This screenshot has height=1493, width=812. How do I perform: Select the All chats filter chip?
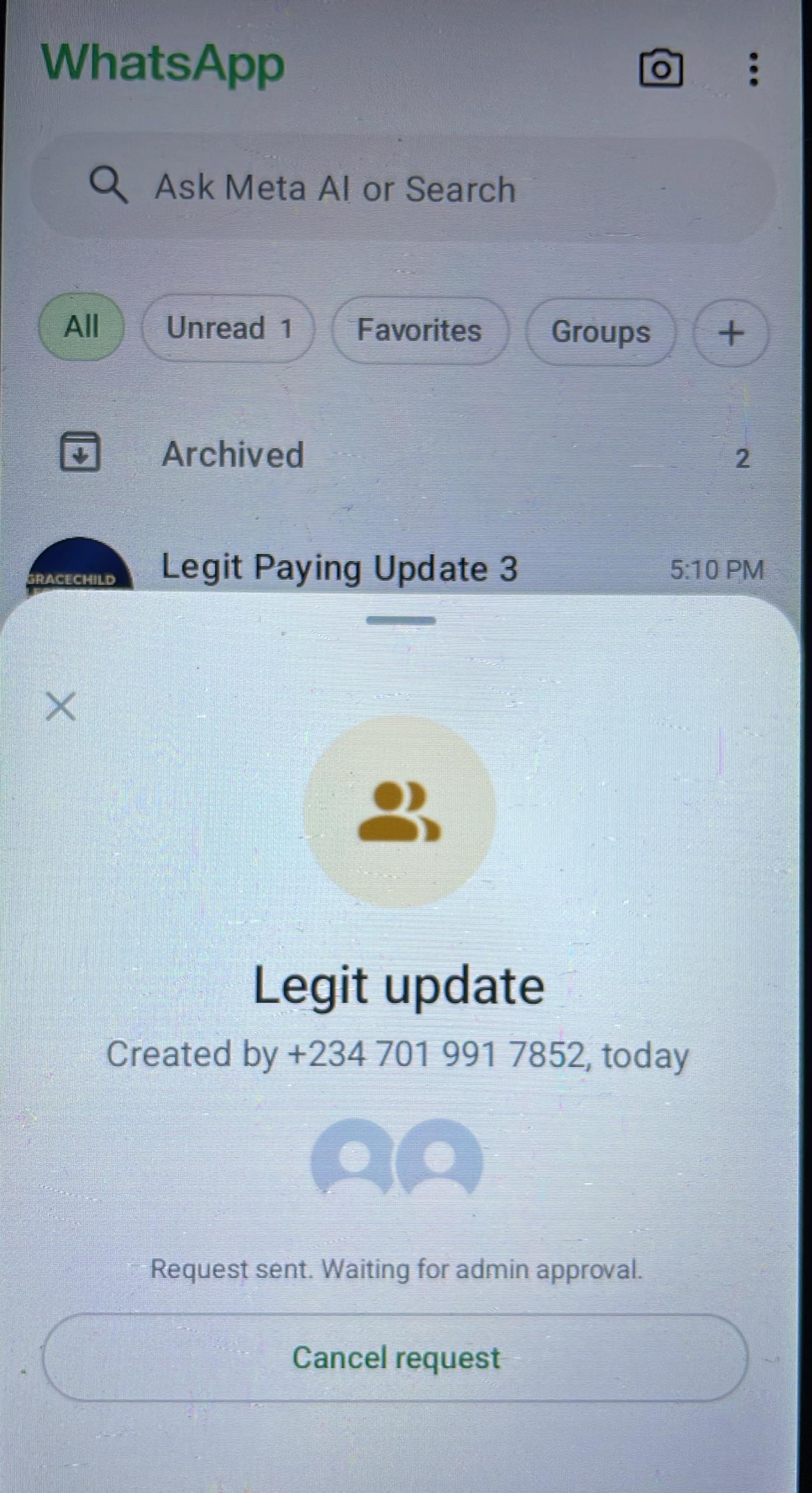point(81,327)
